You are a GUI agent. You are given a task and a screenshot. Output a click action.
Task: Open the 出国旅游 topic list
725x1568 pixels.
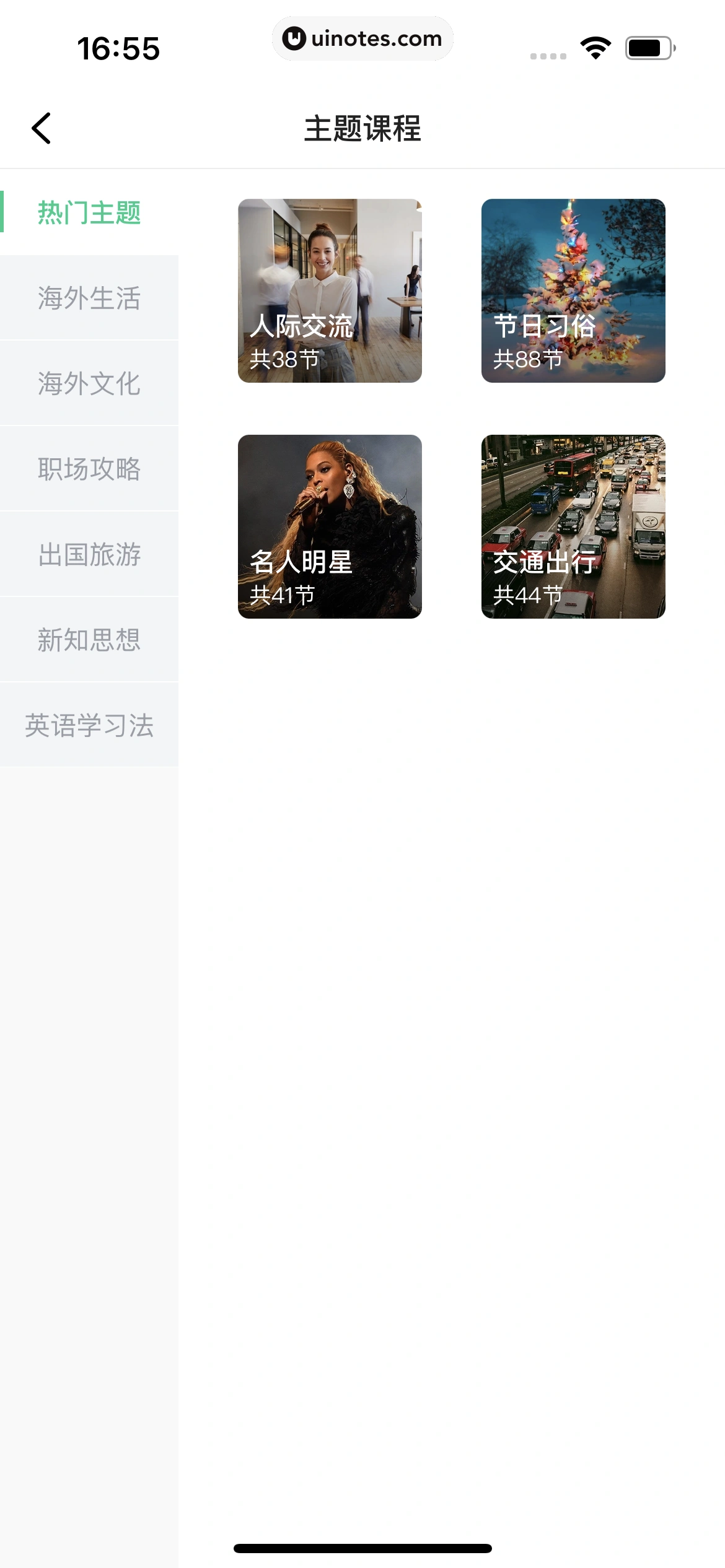coord(89,554)
